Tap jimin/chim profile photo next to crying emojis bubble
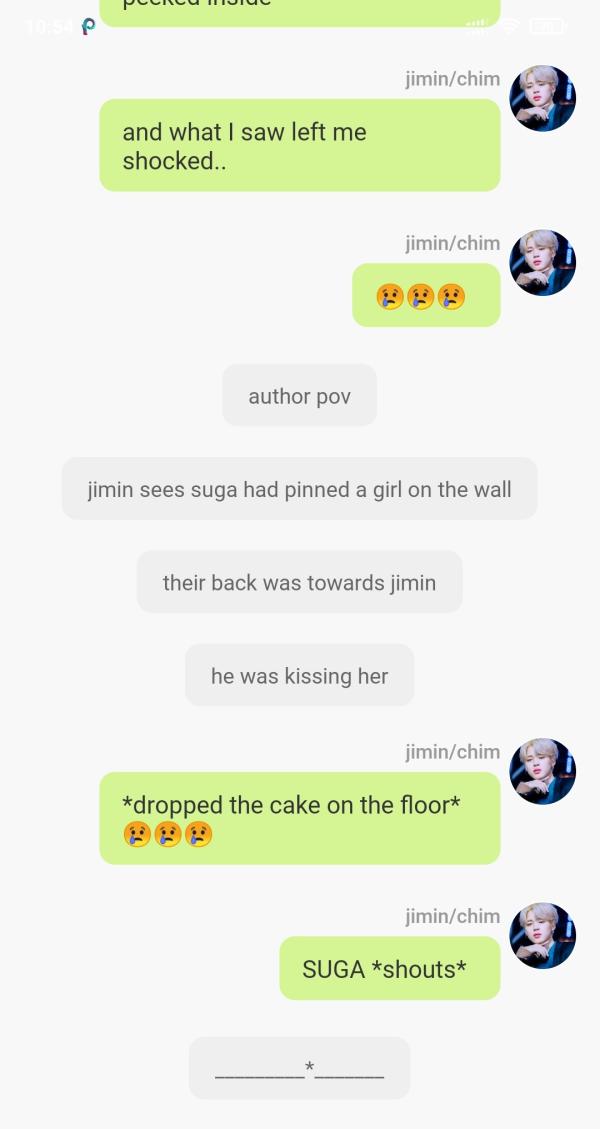 pyautogui.click(x=542, y=263)
